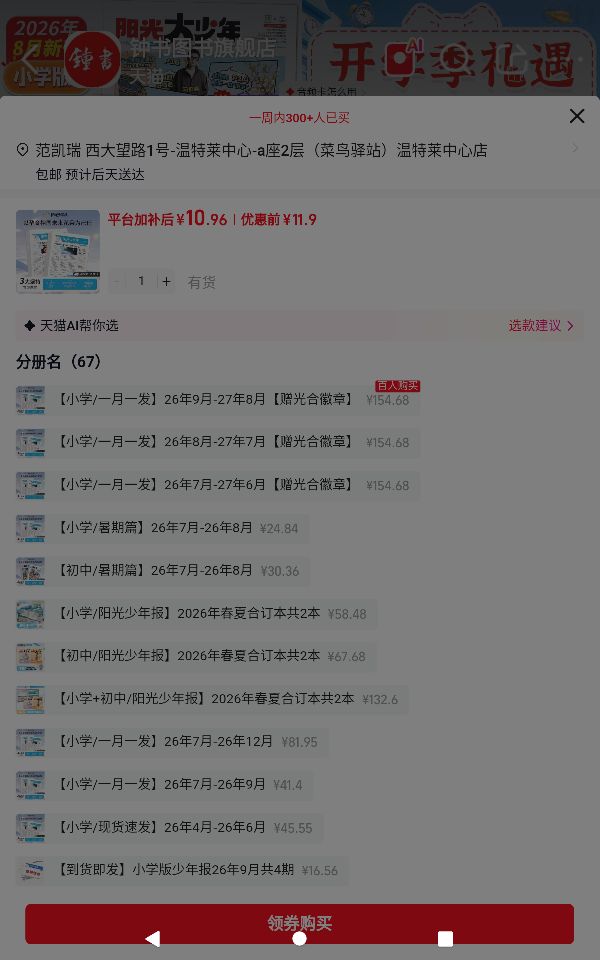Select 【小学/一月一发】26年7月-26年9月
Viewport: 600px width, 960px height.
pyautogui.click(x=164, y=786)
